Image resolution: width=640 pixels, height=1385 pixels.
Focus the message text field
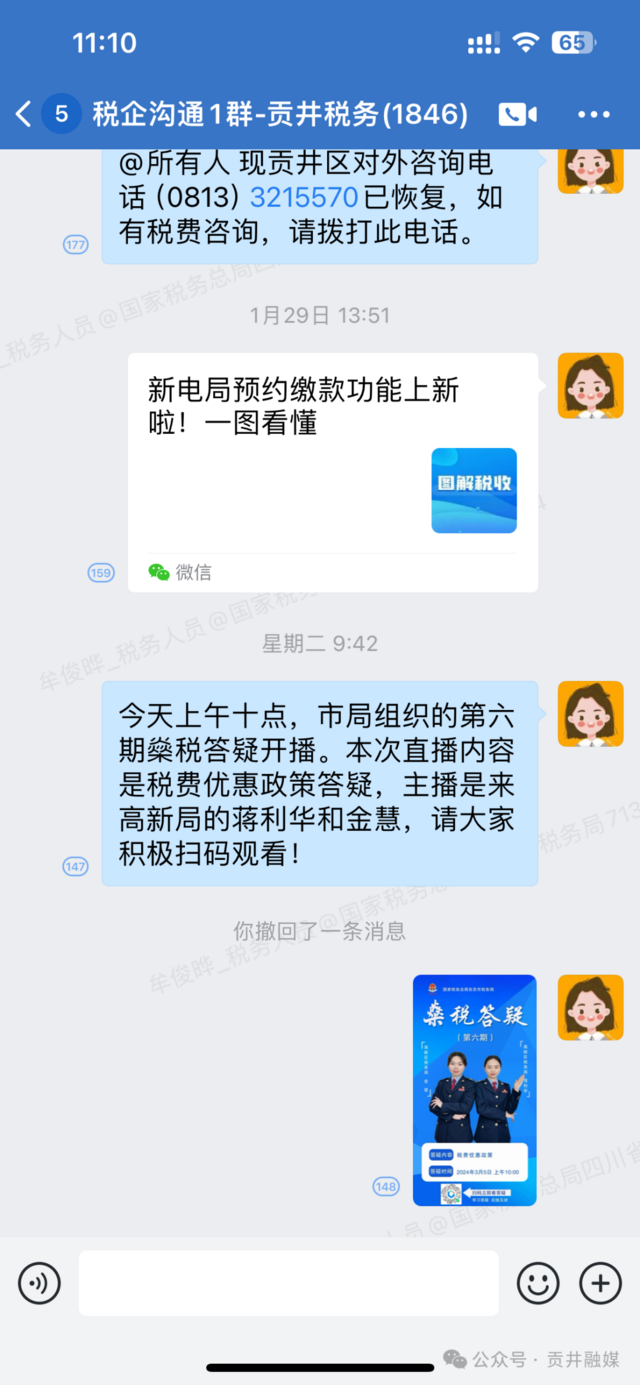[288, 1283]
